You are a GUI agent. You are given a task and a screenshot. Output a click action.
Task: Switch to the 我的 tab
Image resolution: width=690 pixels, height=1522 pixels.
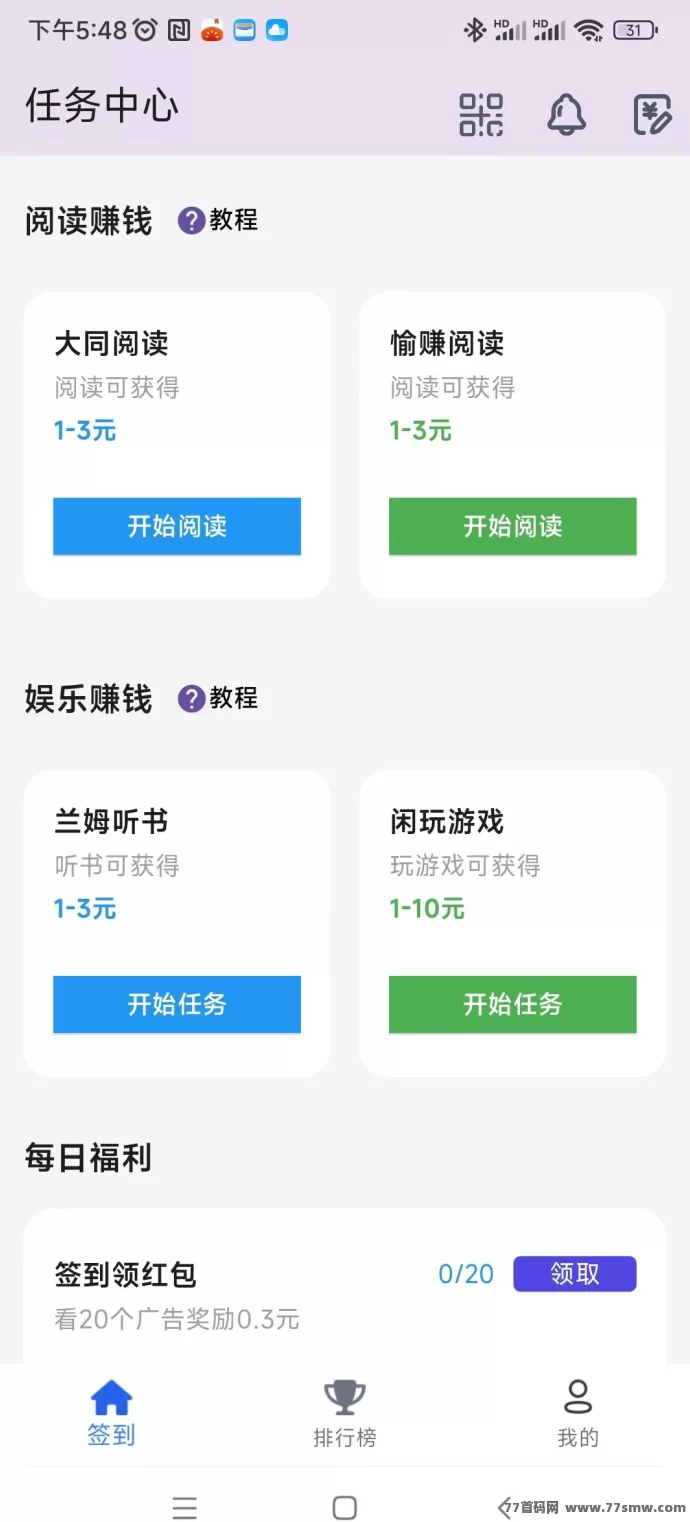[x=578, y=1414]
